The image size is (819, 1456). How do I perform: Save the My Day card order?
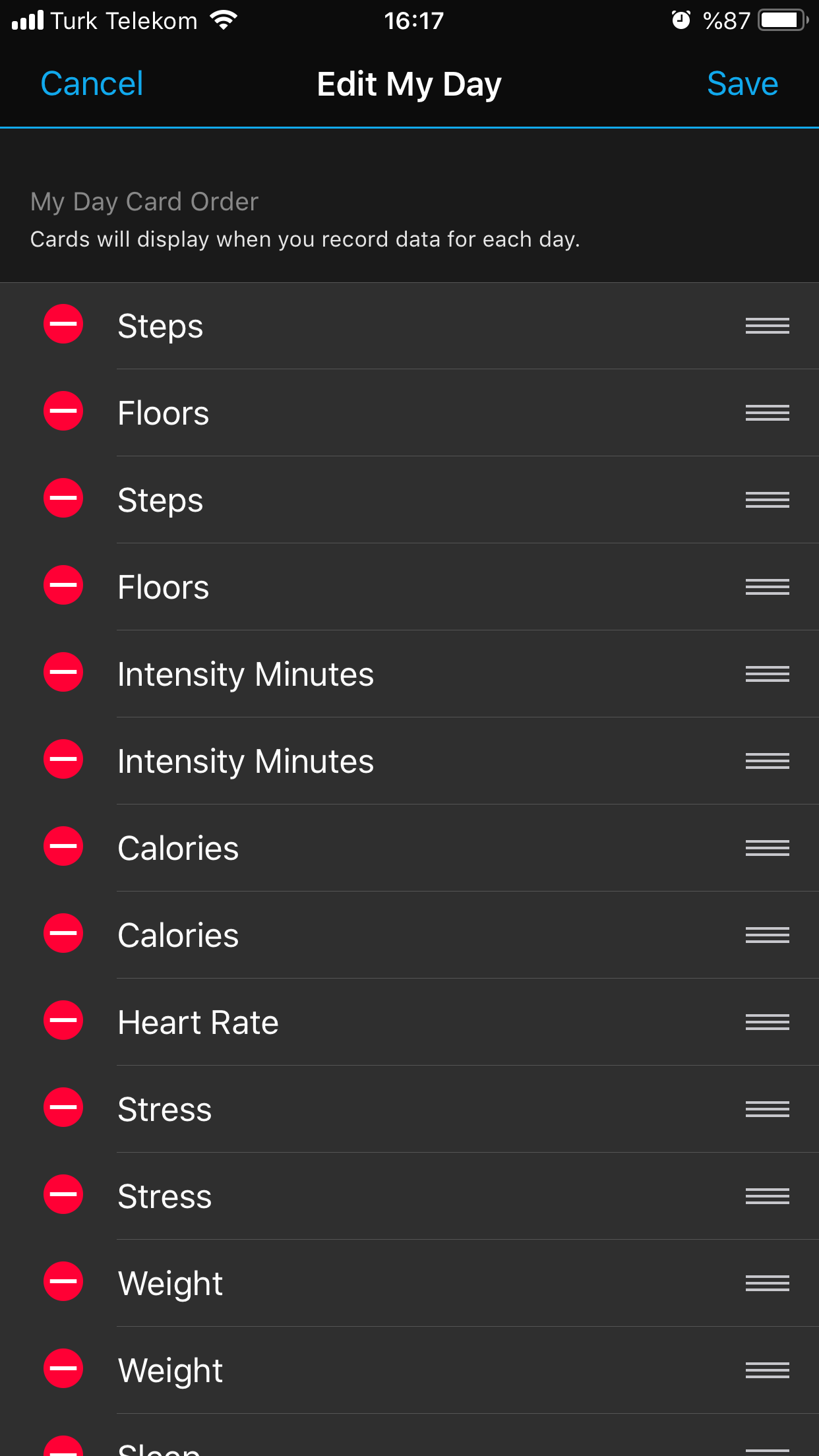coord(742,84)
